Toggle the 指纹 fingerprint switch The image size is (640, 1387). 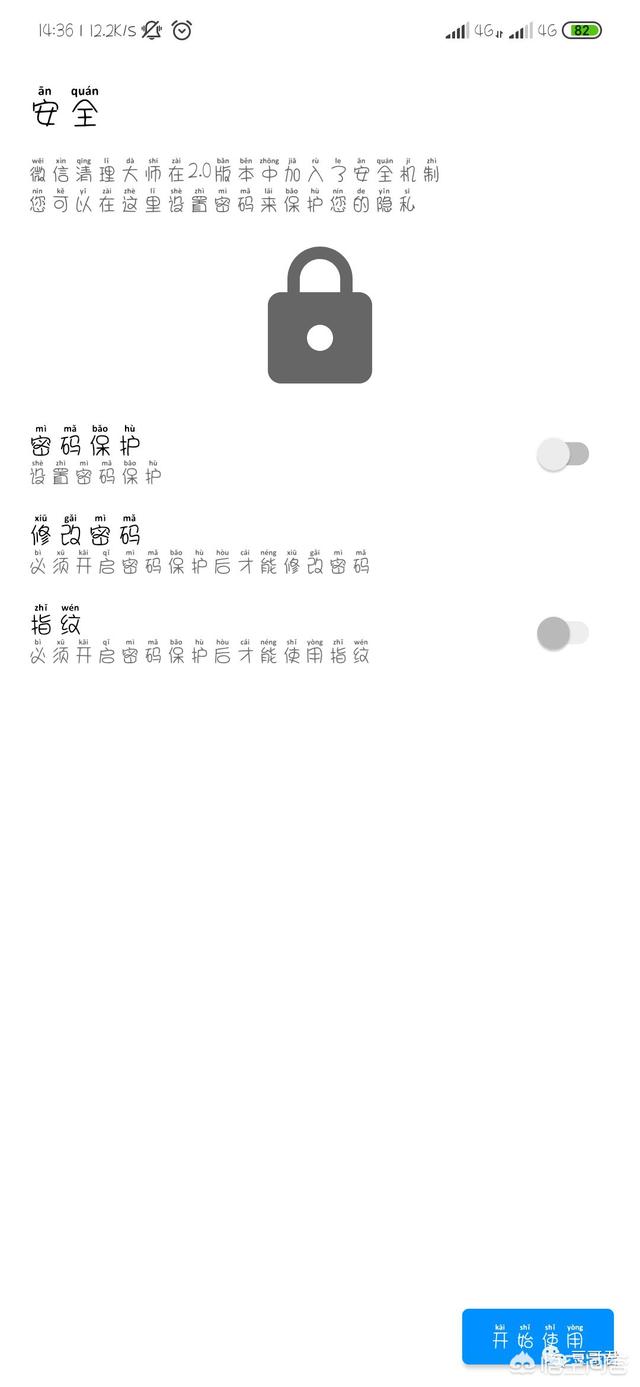click(x=563, y=633)
